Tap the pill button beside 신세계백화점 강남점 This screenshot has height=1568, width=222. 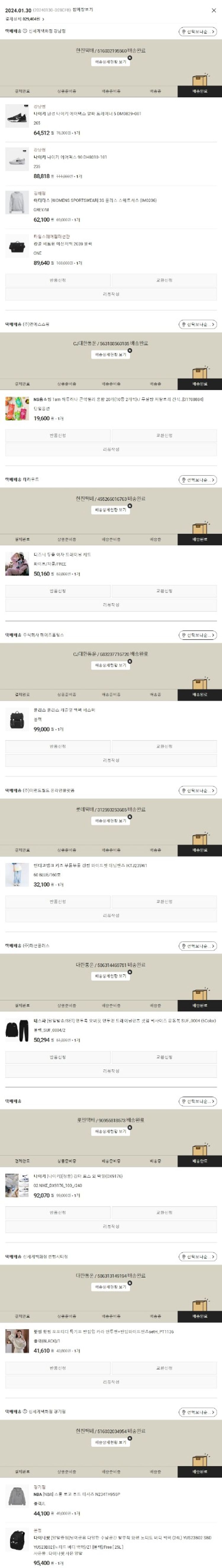click(x=197, y=31)
